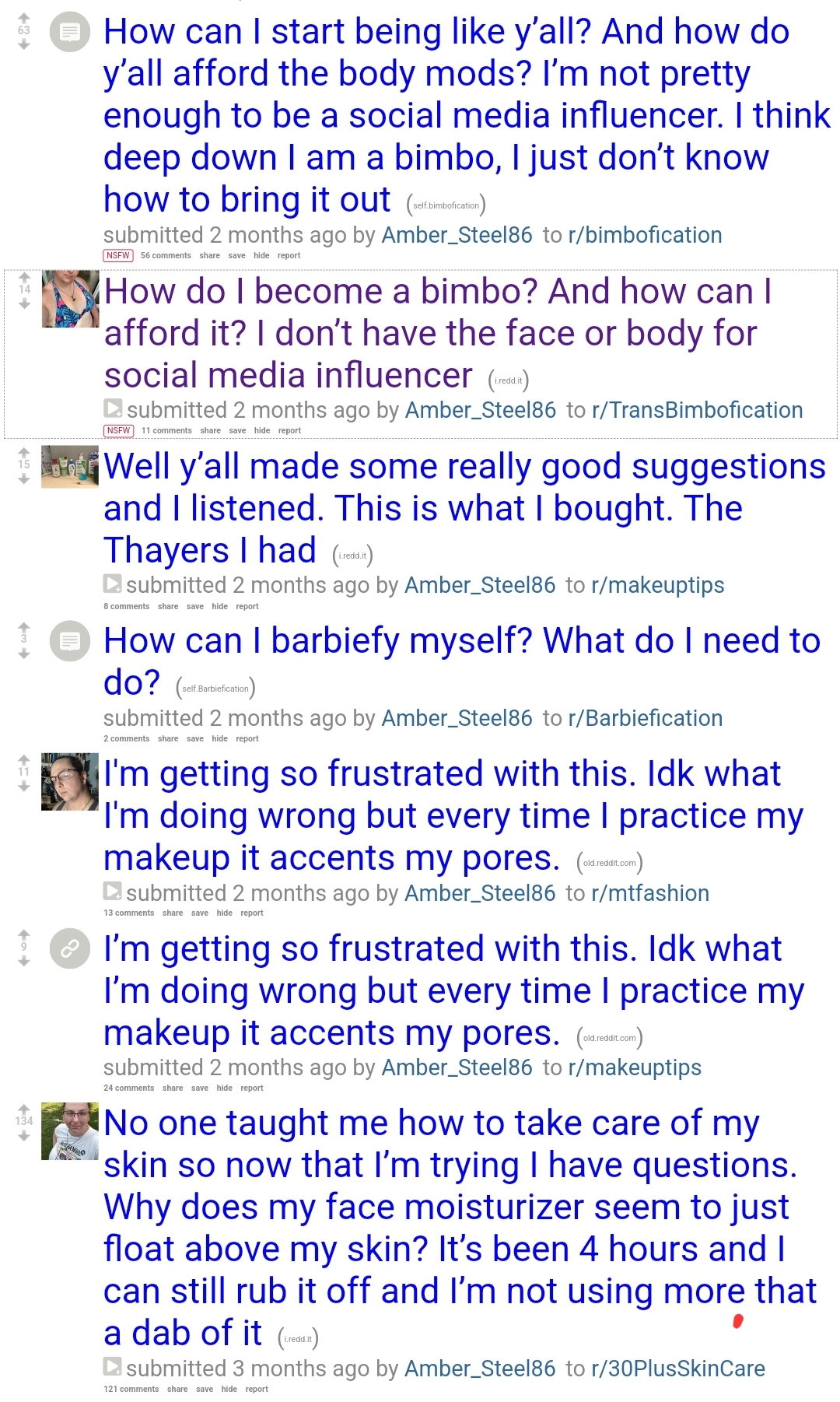Open the r/mtfashion subreddit link

click(x=650, y=893)
